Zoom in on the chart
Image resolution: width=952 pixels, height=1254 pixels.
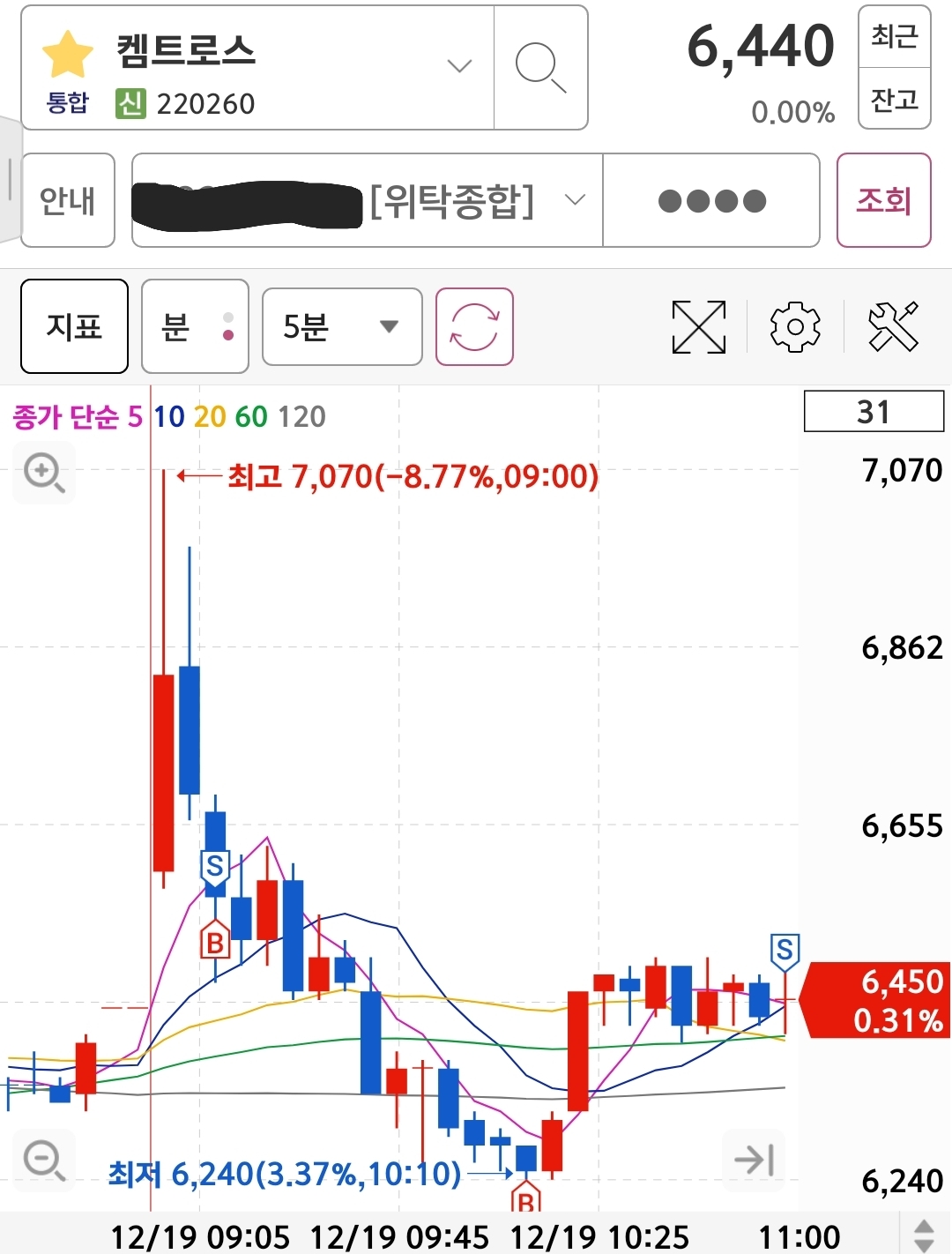point(44,474)
